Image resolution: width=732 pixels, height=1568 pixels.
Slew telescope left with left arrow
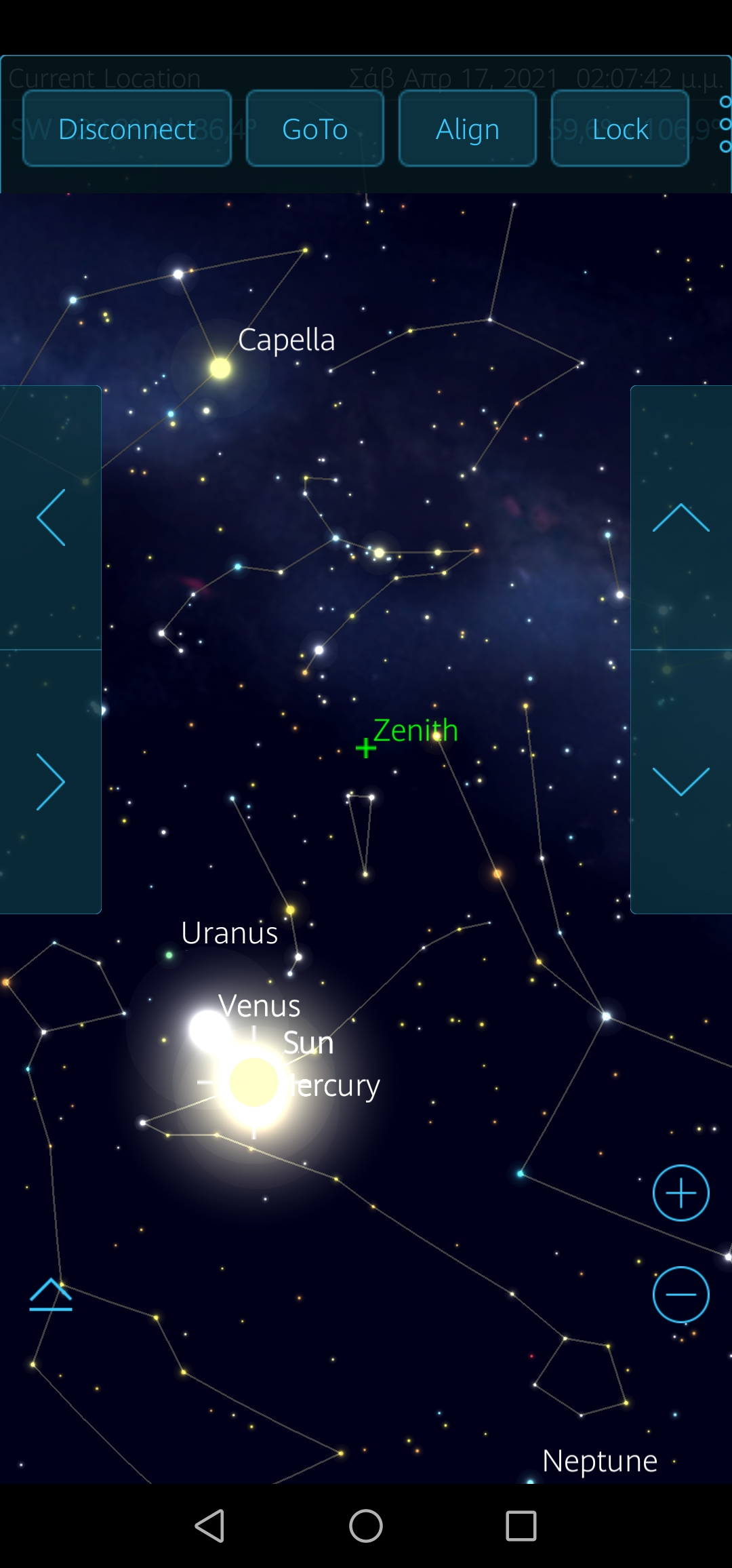point(51,517)
